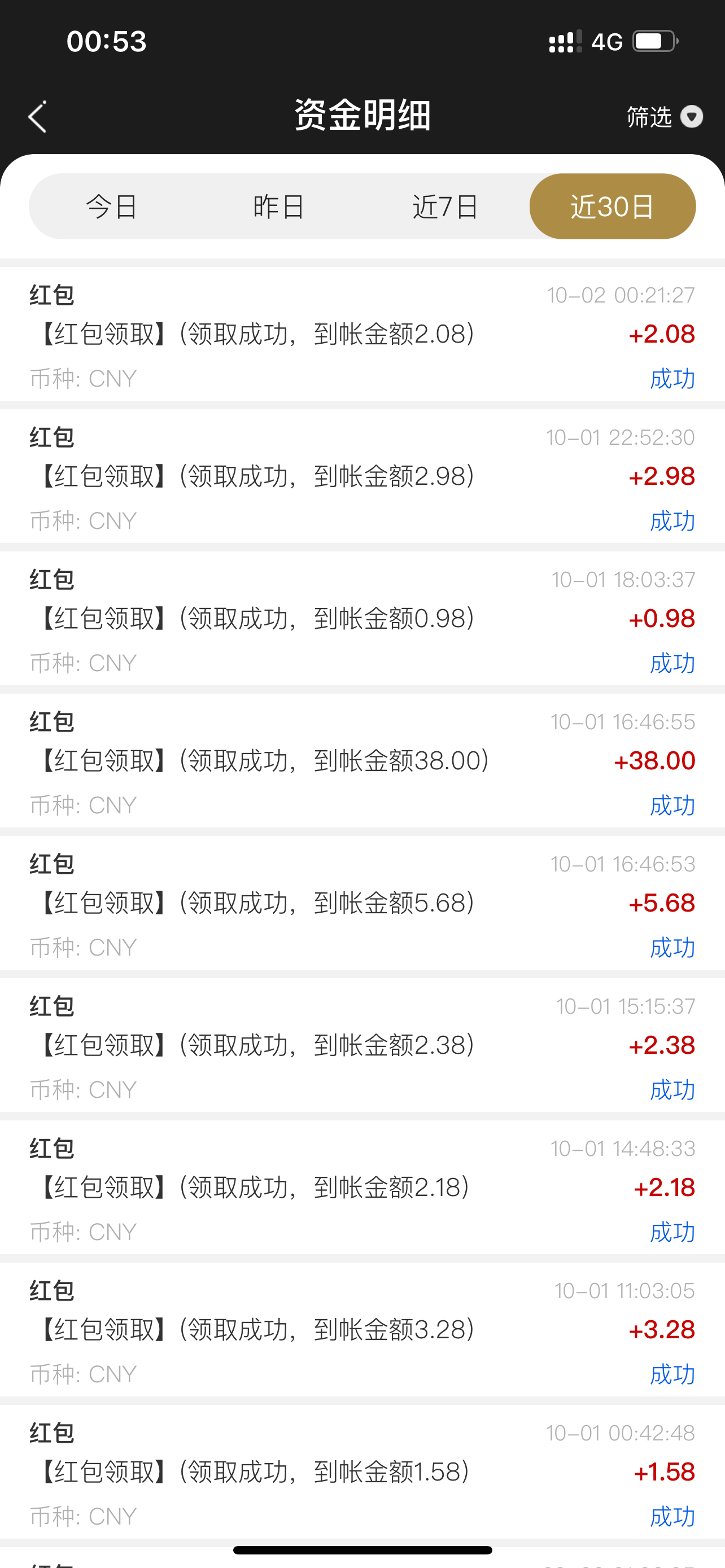Select the 昨日 tab
The height and width of the screenshot is (1568, 725).
click(279, 207)
